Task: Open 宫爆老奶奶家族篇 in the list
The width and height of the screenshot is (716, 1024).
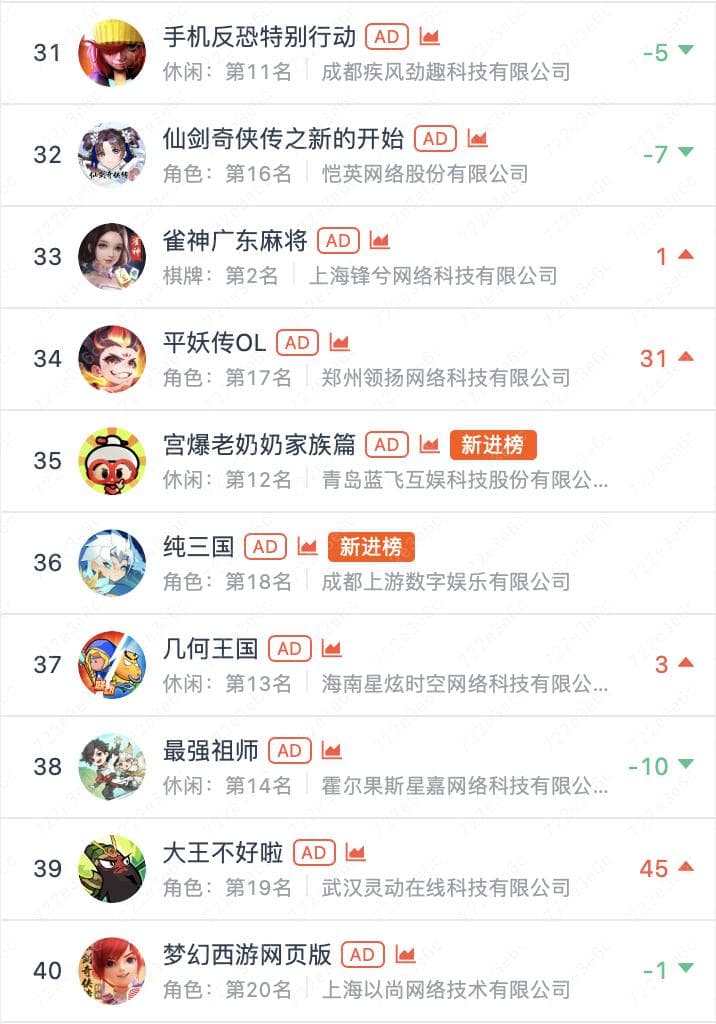Action: (259, 445)
